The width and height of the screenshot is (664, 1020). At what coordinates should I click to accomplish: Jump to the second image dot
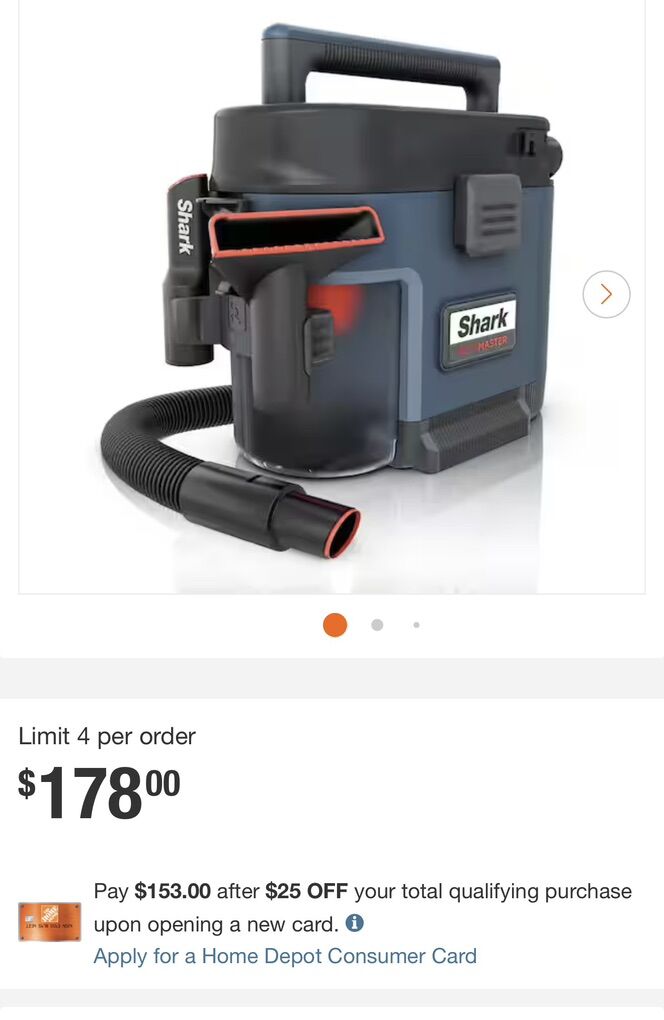[x=377, y=625]
